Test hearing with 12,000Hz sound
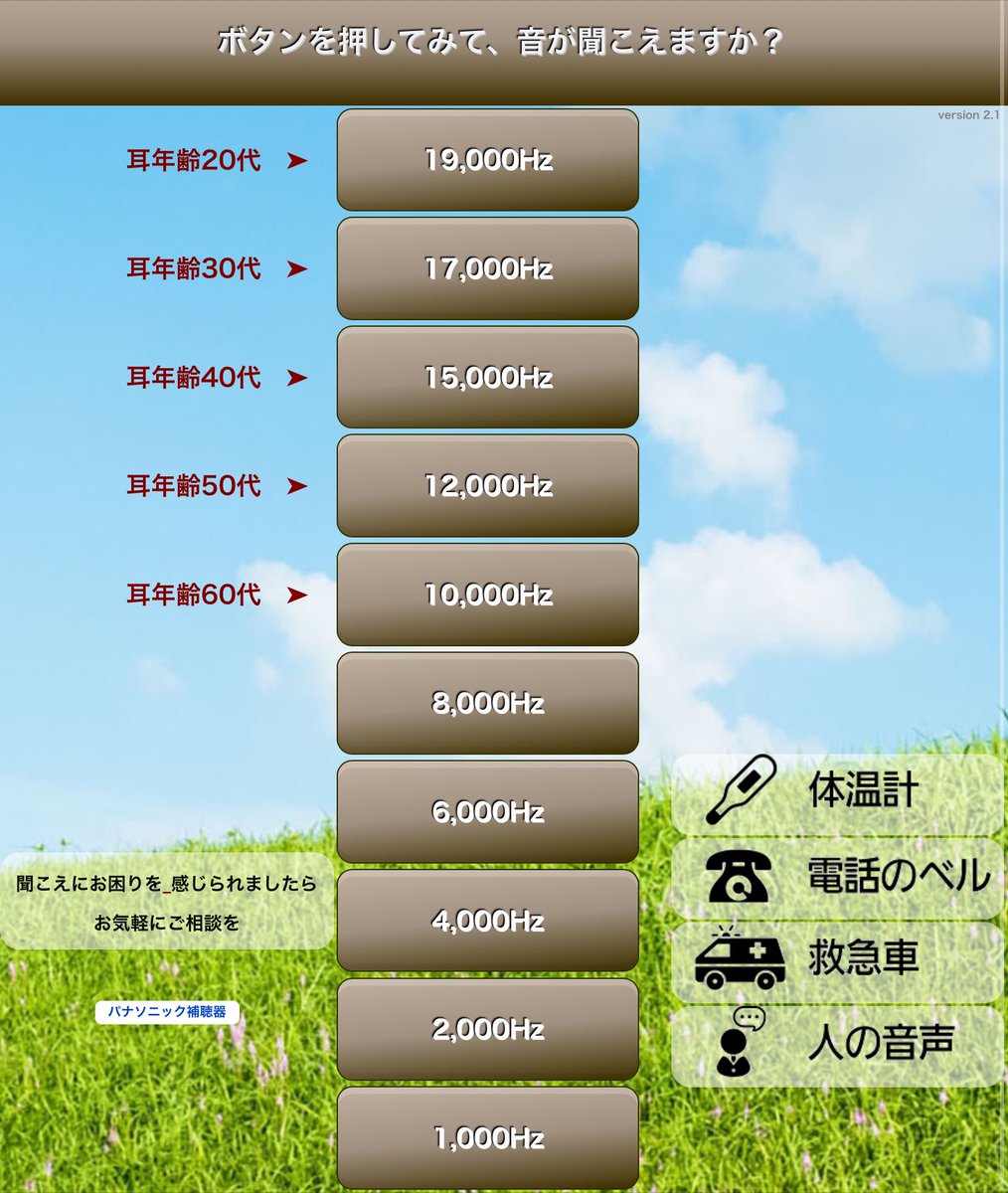Image resolution: width=1008 pixels, height=1193 pixels. click(x=487, y=485)
